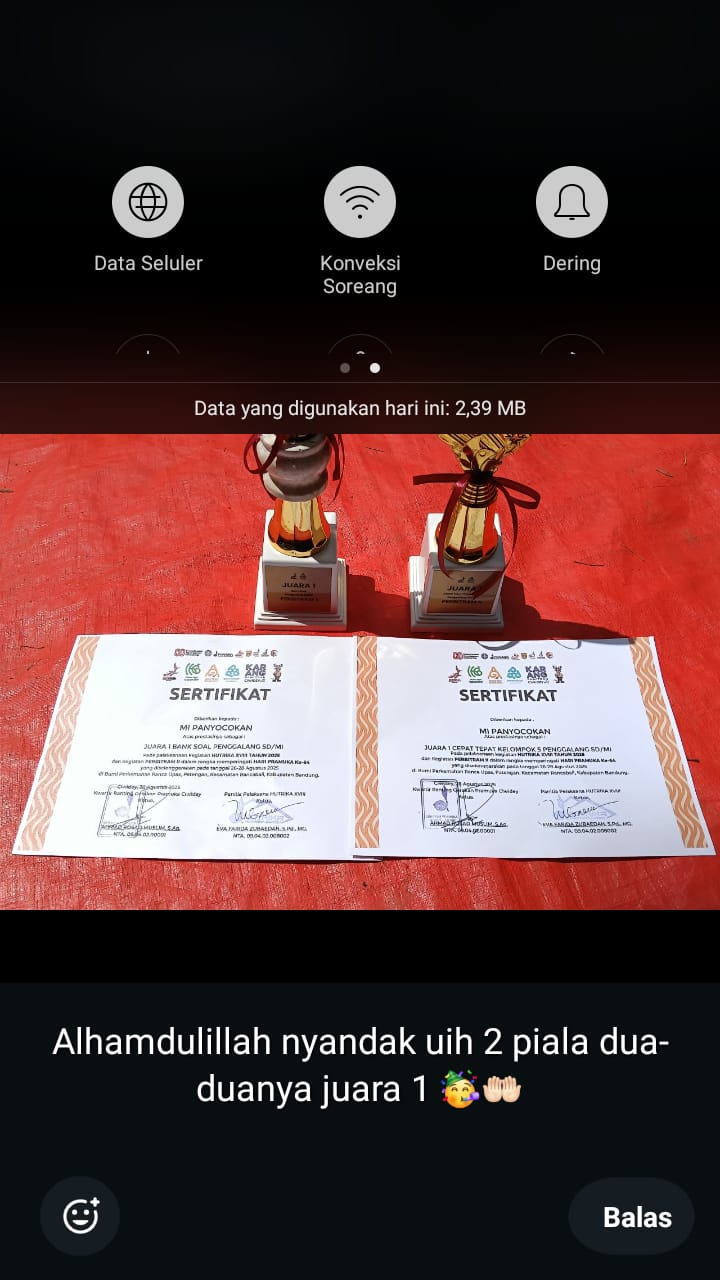The width and height of the screenshot is (720, 1280).
Task: Toggle the Konveksi Soreang Wi-Fi tile
Action: click(x=360, y=202)
